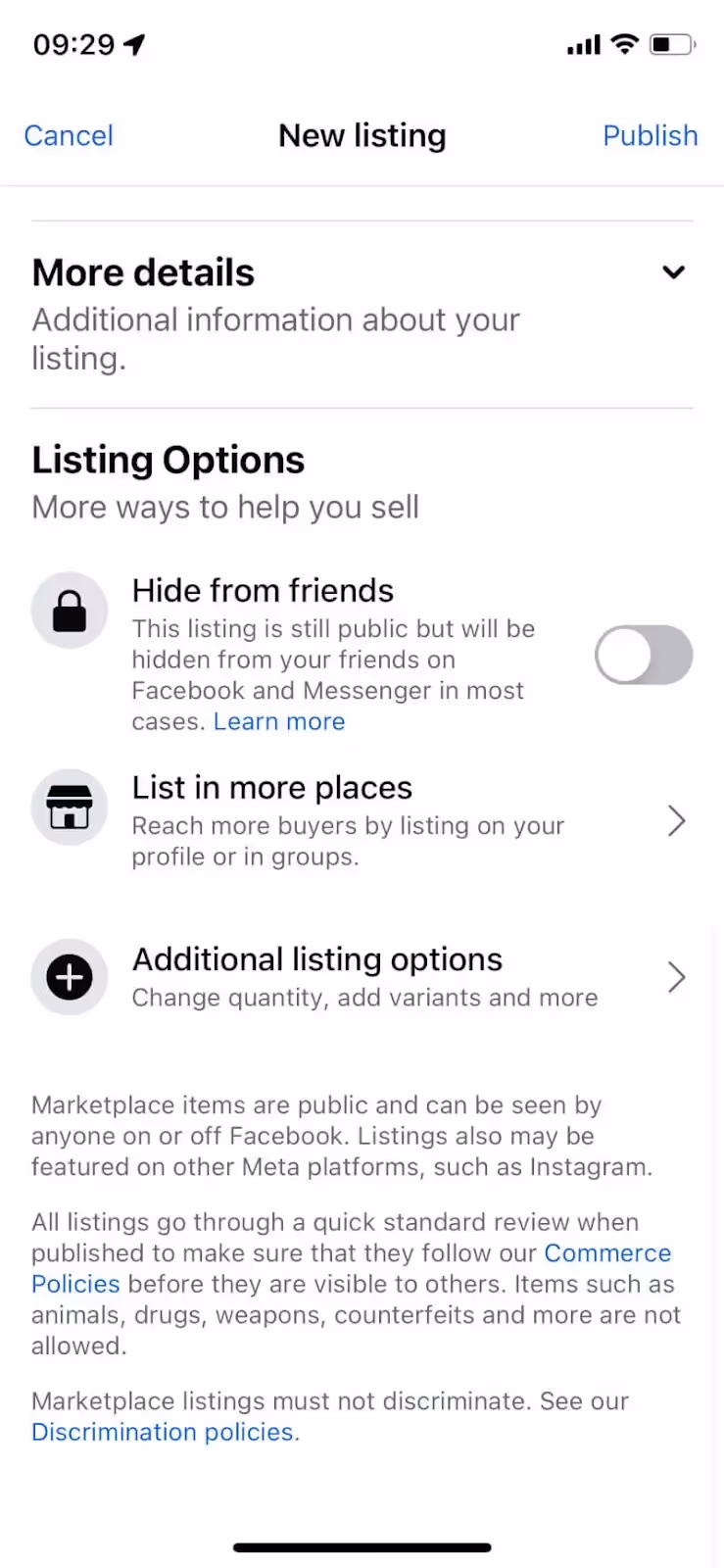Open the Commerce Policies link

tap(607, 1253)
